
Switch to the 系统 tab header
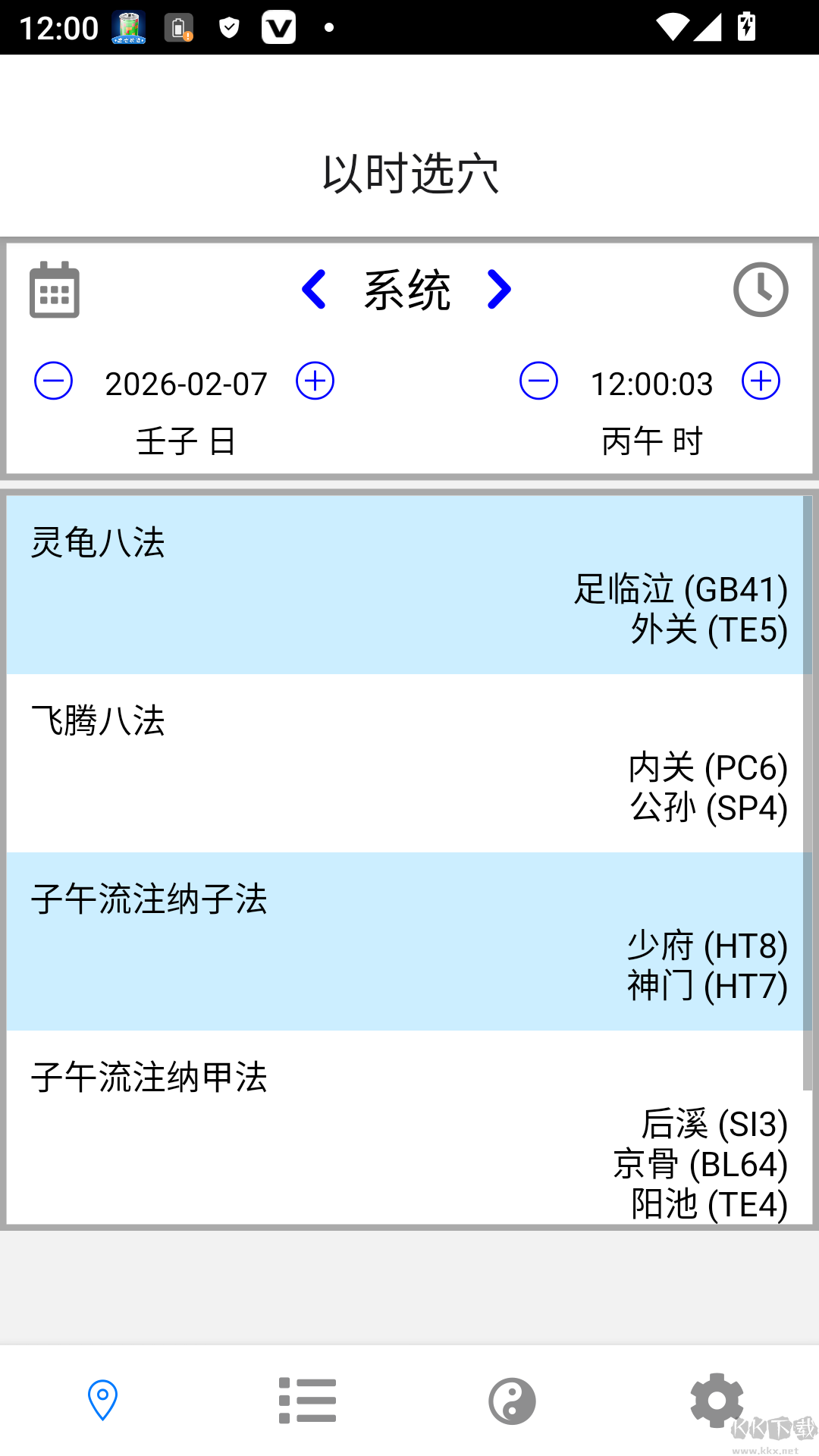coord(406,290)
